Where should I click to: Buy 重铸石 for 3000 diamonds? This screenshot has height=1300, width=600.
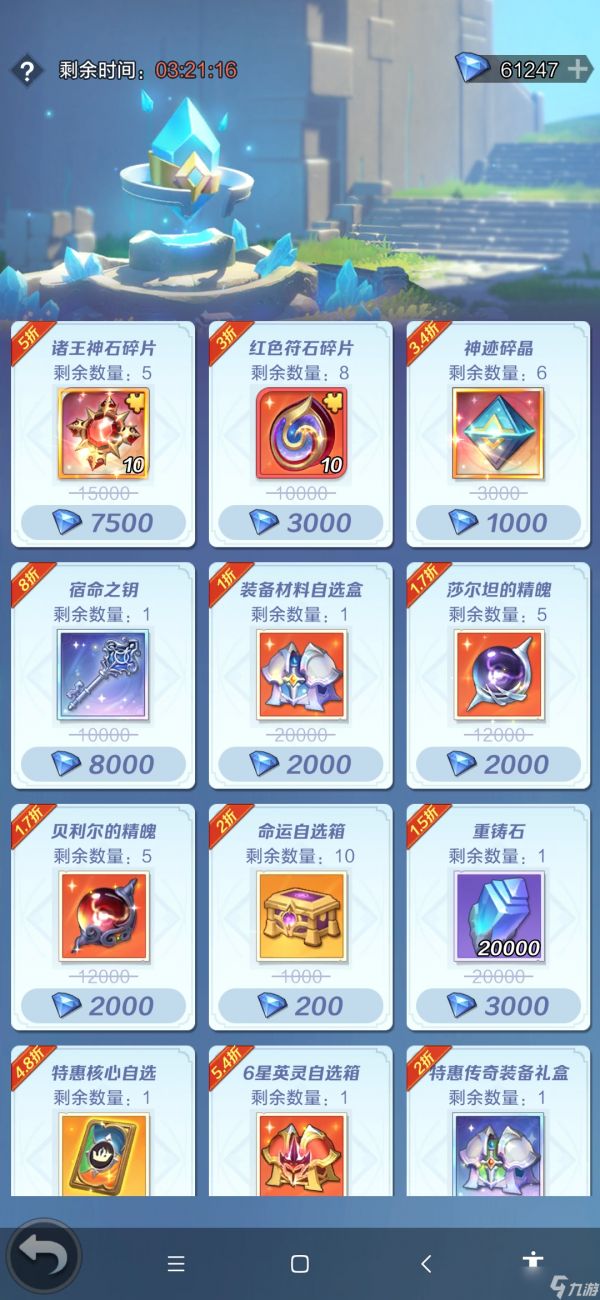[498, 1006]
